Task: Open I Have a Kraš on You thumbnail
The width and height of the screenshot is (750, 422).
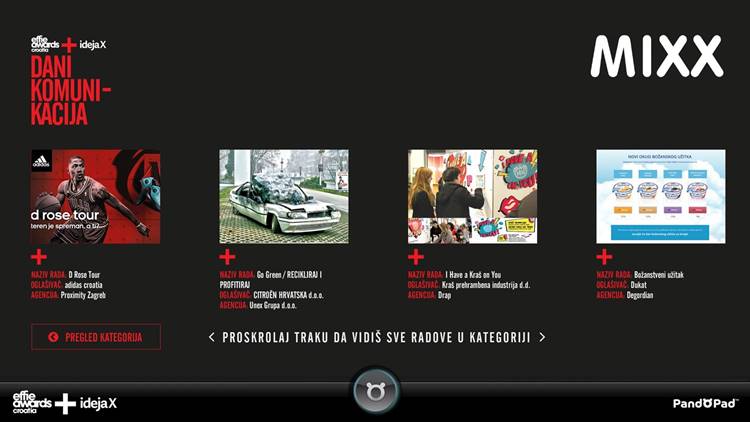Action: pos(472,196)
